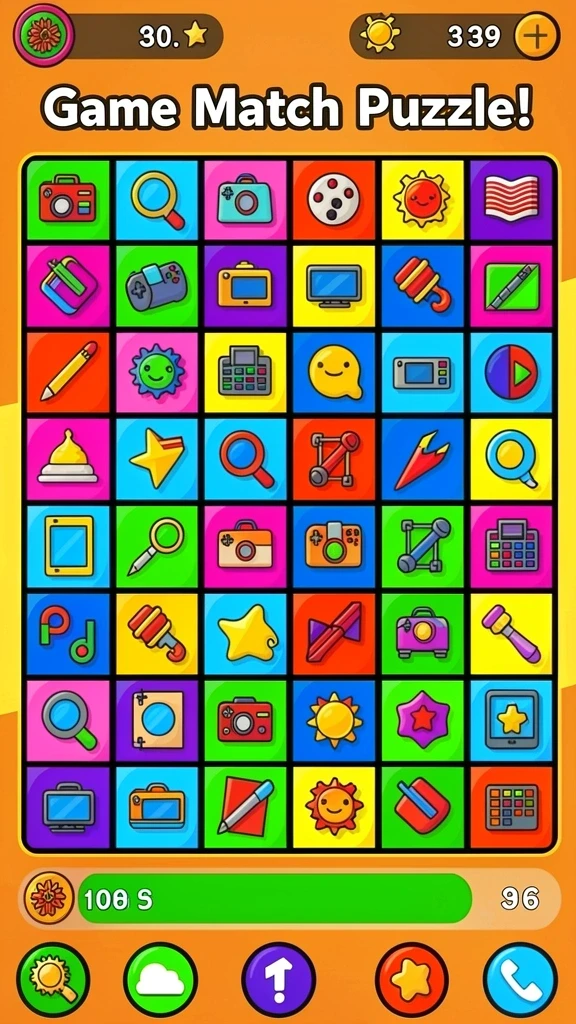Screen dimensions: 576x1024
Task: Select the golden bell tile on pink
Action: tap(68, 459)
